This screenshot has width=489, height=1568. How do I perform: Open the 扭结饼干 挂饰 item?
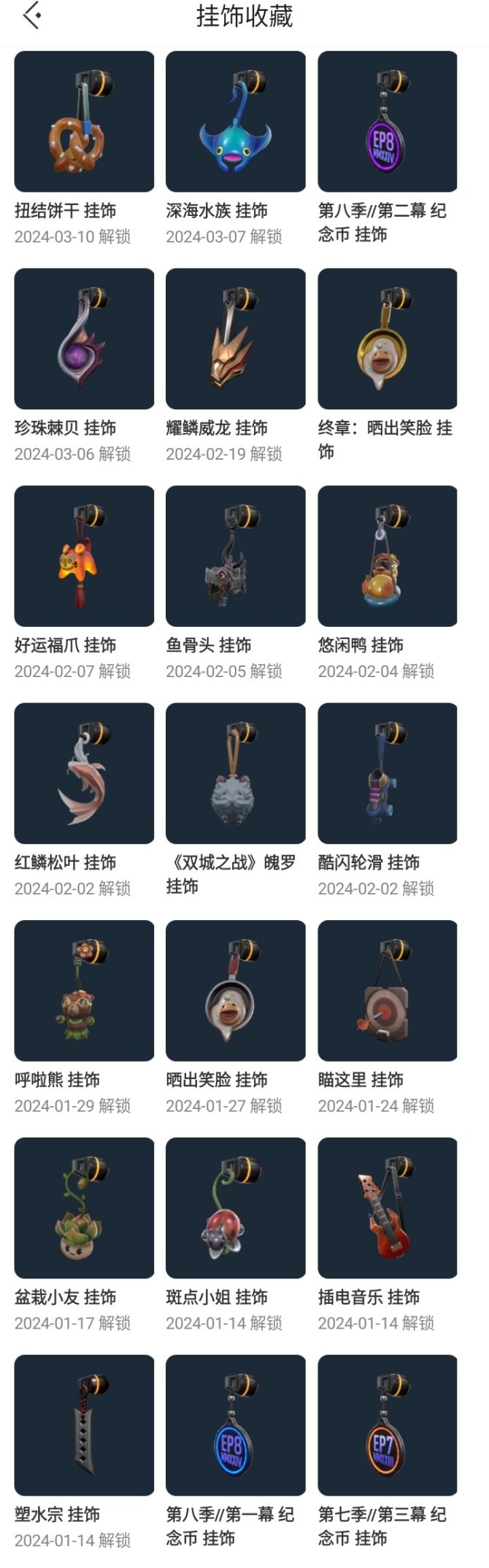coord(84,122)
